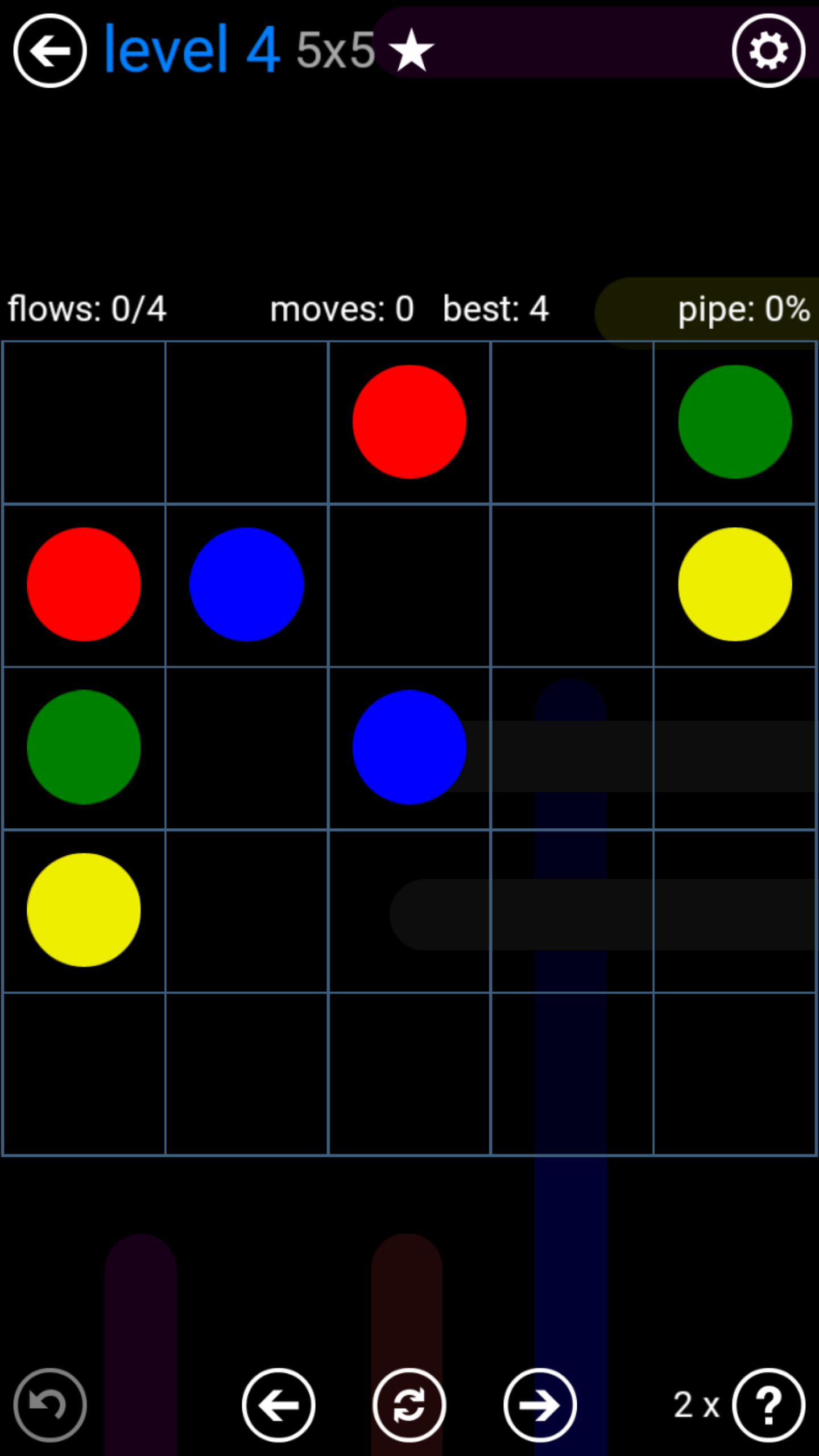Screen dimensions: 819x1456
Task: Advance to the next level
Action: pyautogui.click(x=540, y=1405)
